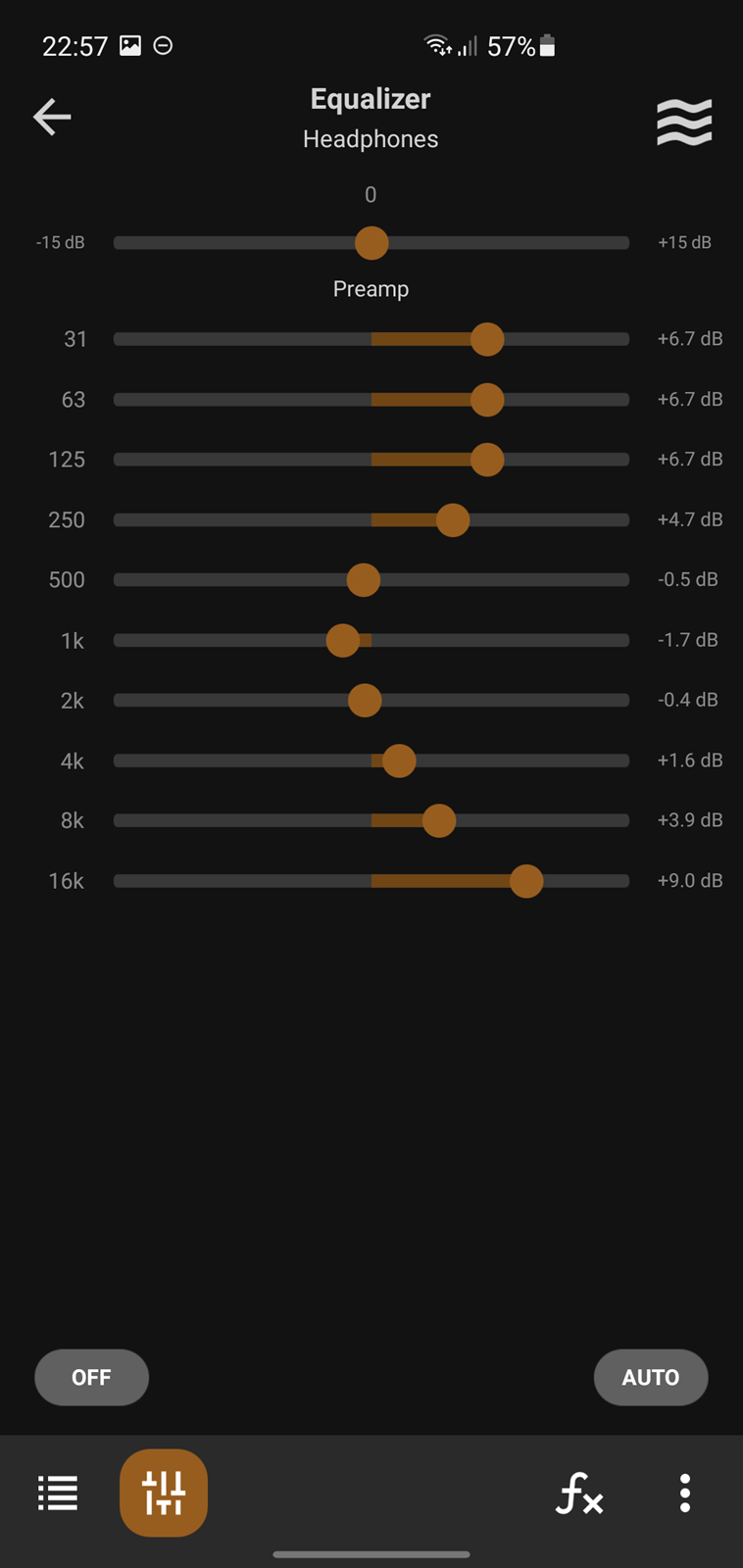The image size is (743, 1568).
Task: Tap the 63 Hz band slider
Action: [x=371, y=400]
